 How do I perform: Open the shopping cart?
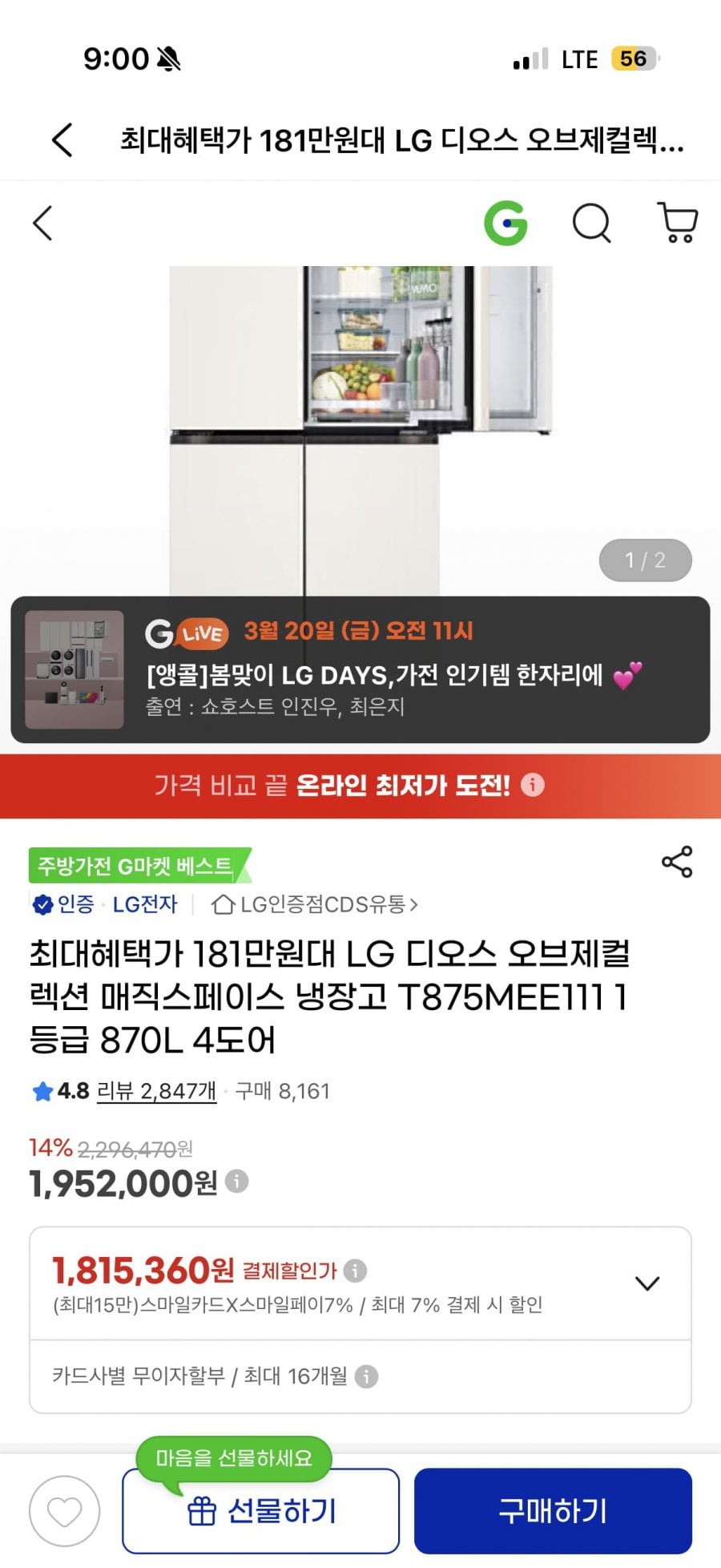point(678,223)
